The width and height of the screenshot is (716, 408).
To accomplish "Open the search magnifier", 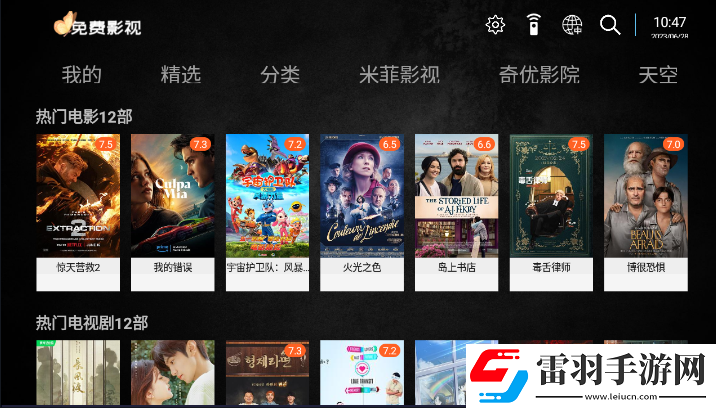I will click(x=610, y=25).
